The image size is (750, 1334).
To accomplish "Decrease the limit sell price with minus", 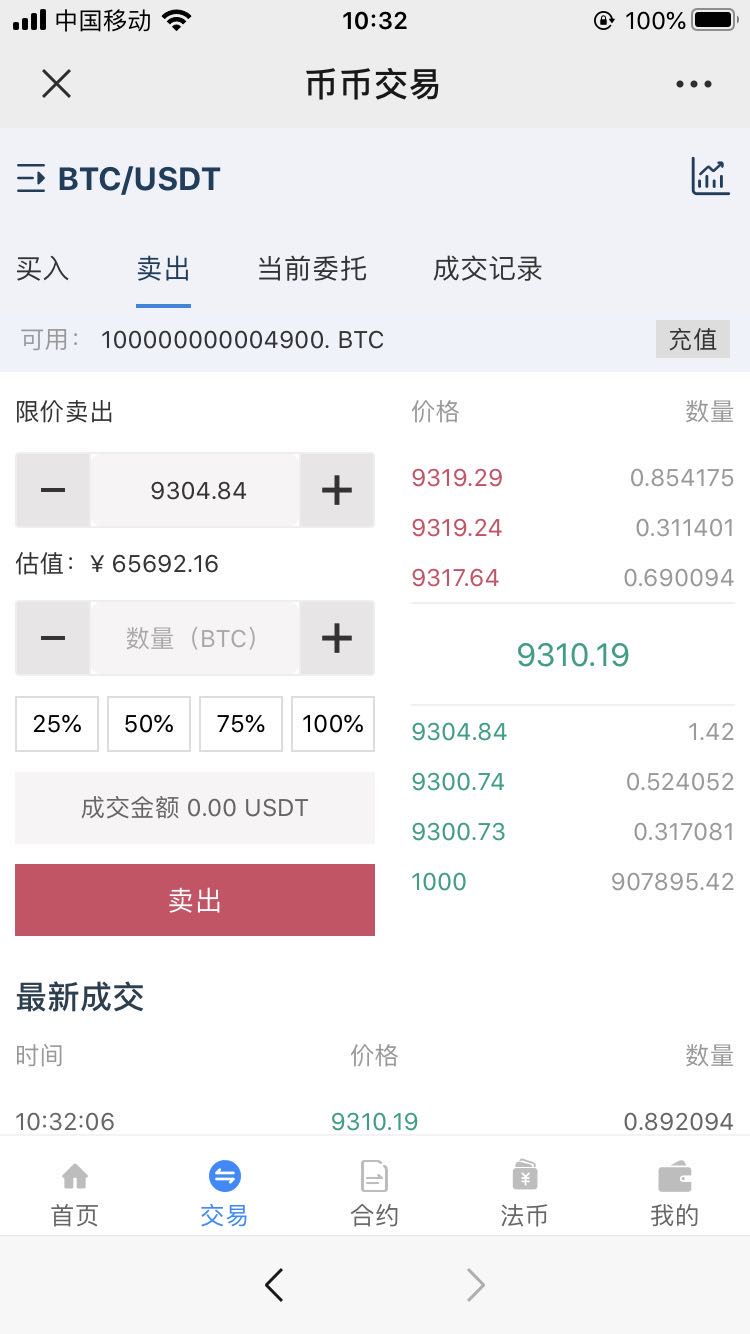I will (53, 490).
